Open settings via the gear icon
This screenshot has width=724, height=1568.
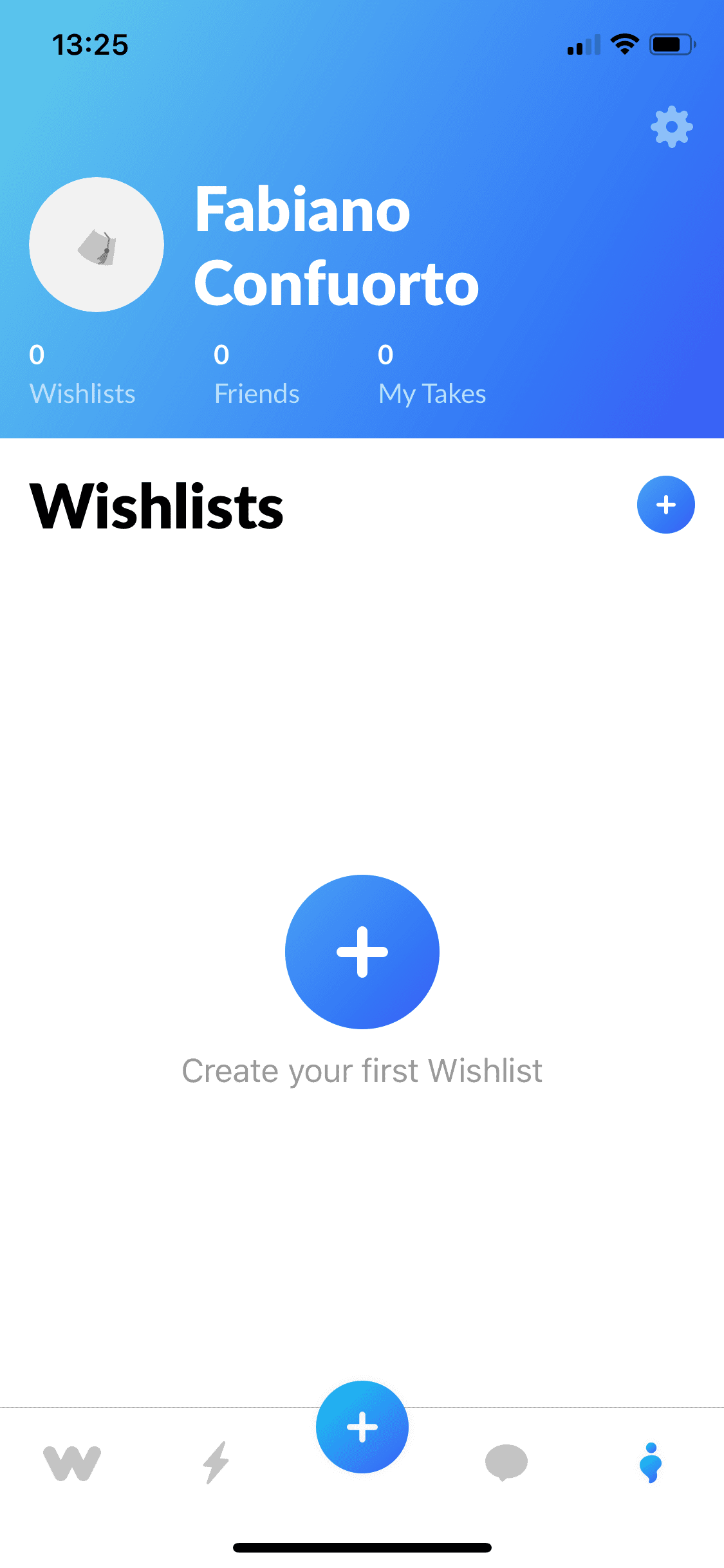pos(671,127)
